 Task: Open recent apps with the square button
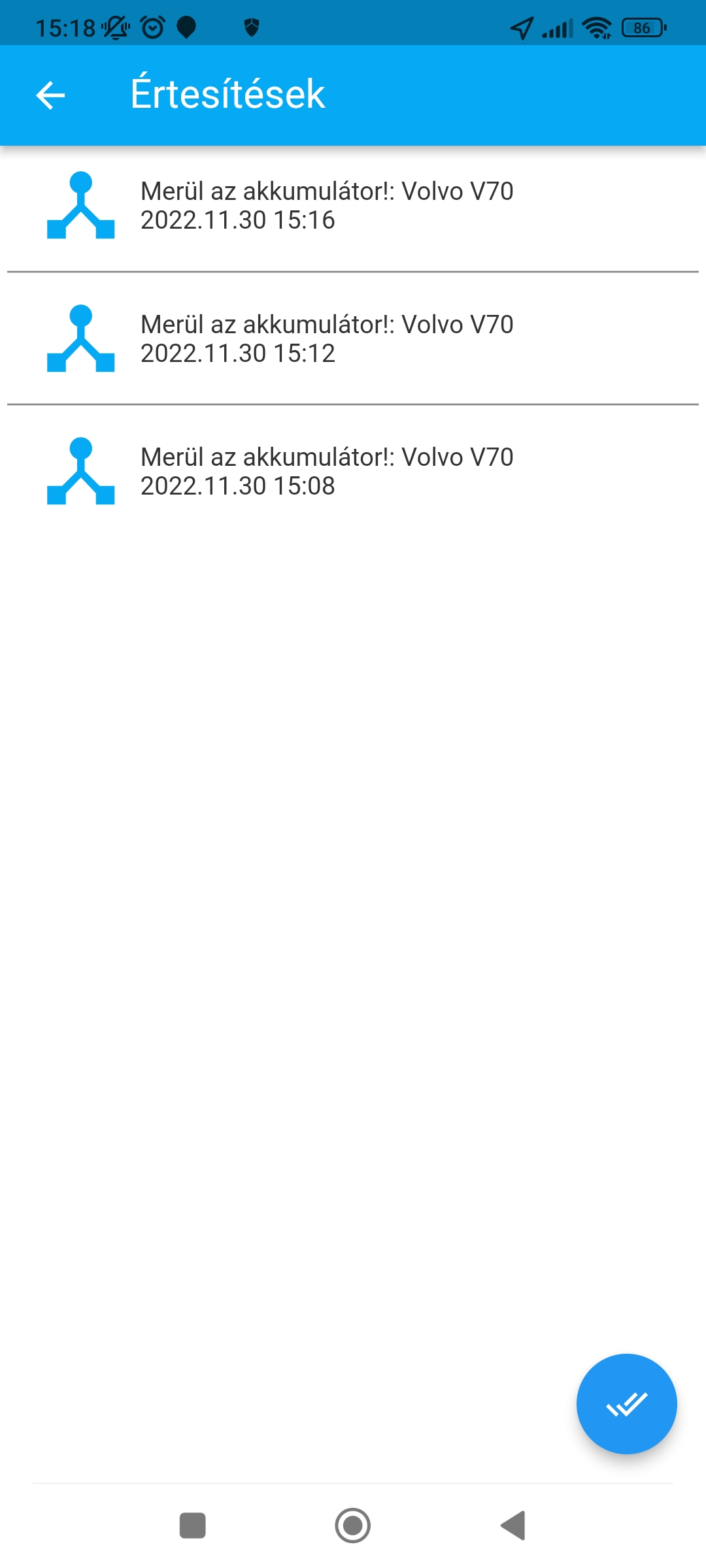click(193, 1526)
